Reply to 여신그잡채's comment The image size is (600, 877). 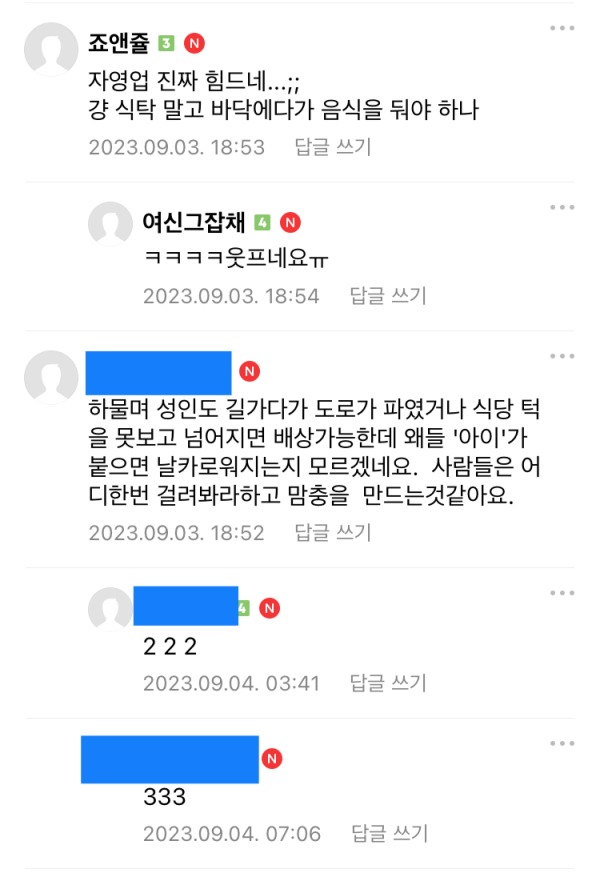coord(387,296)
